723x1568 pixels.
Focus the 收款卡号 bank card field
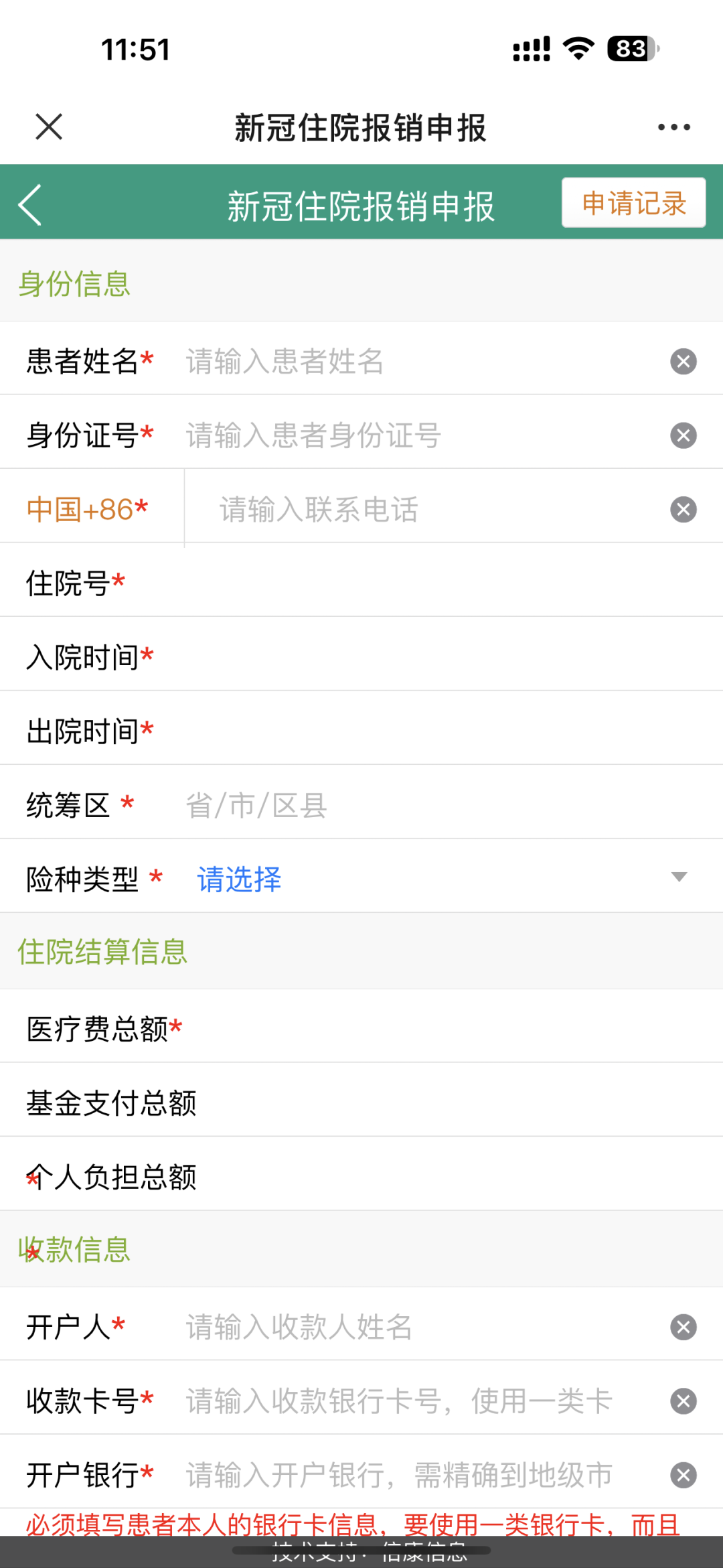point(415,1401)
